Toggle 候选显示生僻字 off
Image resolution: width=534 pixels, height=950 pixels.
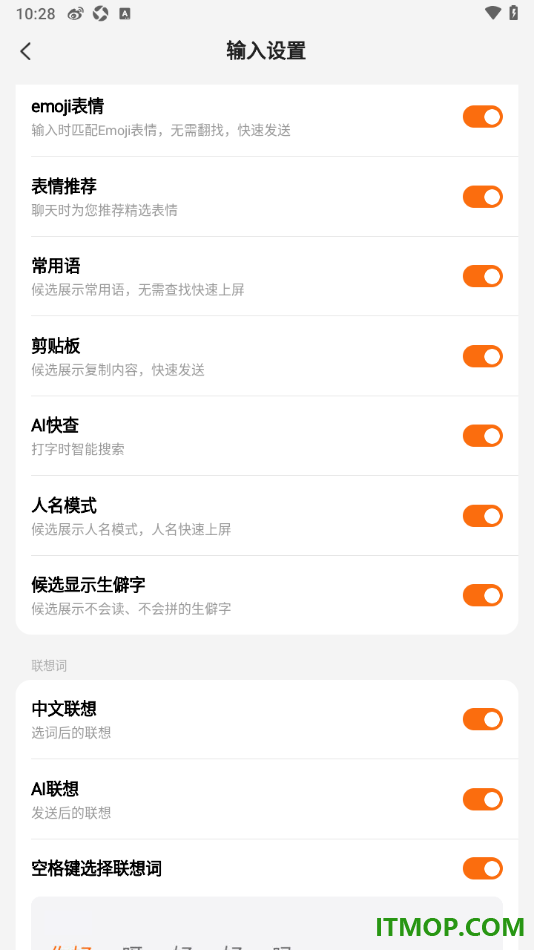click(482, 595)
